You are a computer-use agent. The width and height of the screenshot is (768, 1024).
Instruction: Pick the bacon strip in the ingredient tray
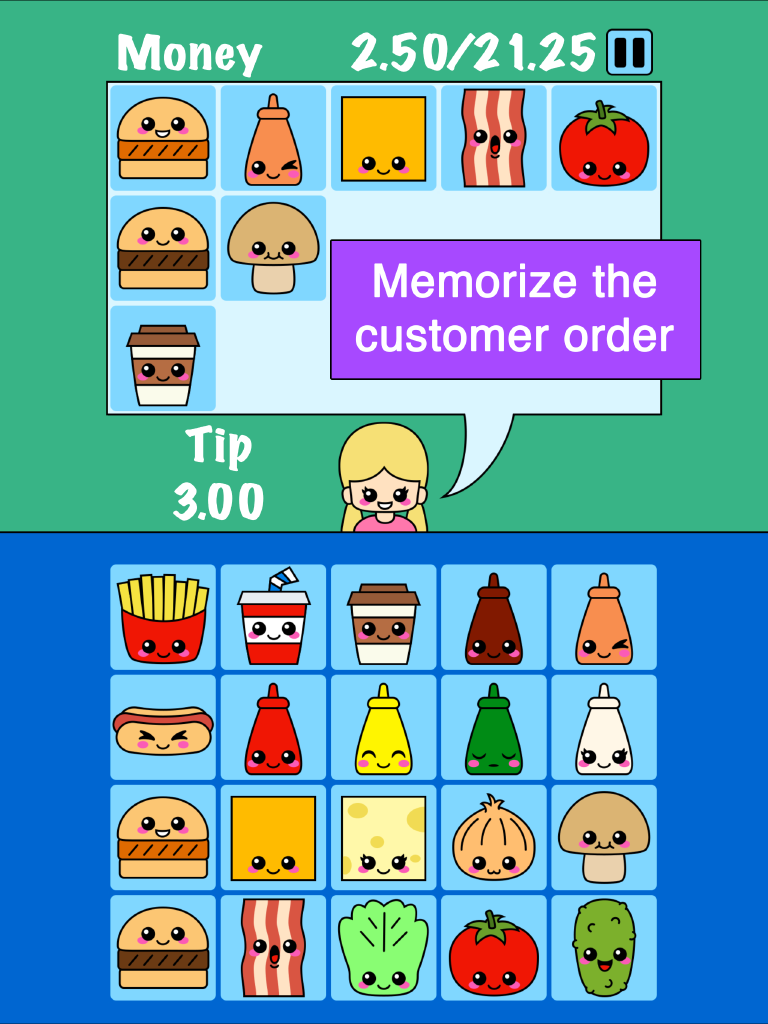(273, 947)
